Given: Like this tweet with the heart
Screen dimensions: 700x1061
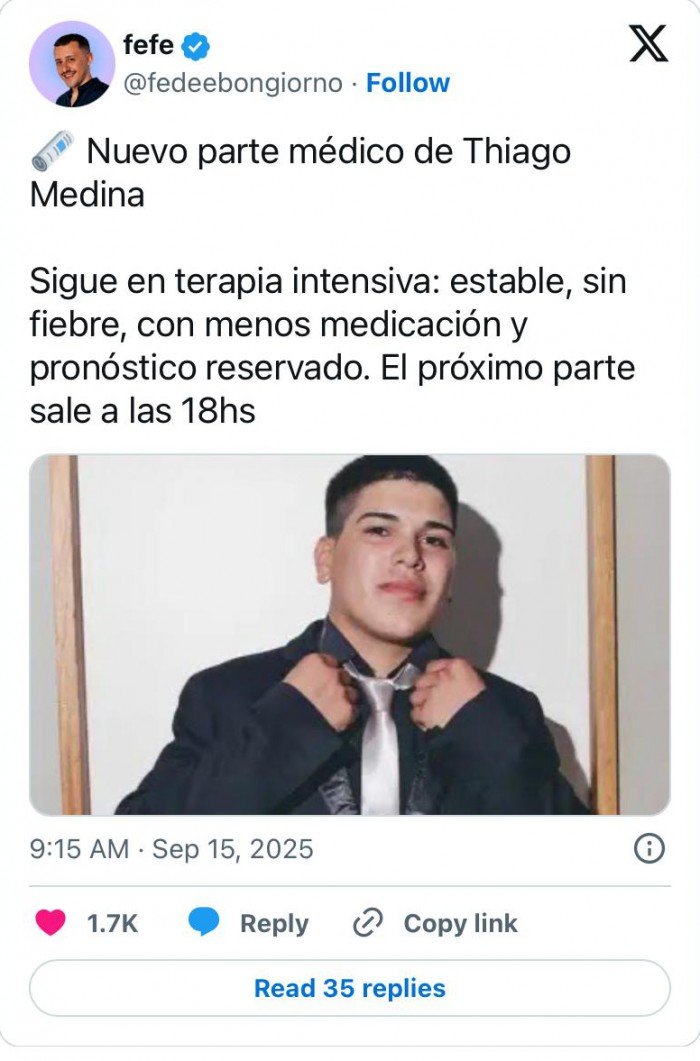Looking at the screenshot, I should (x=50, y=923).
